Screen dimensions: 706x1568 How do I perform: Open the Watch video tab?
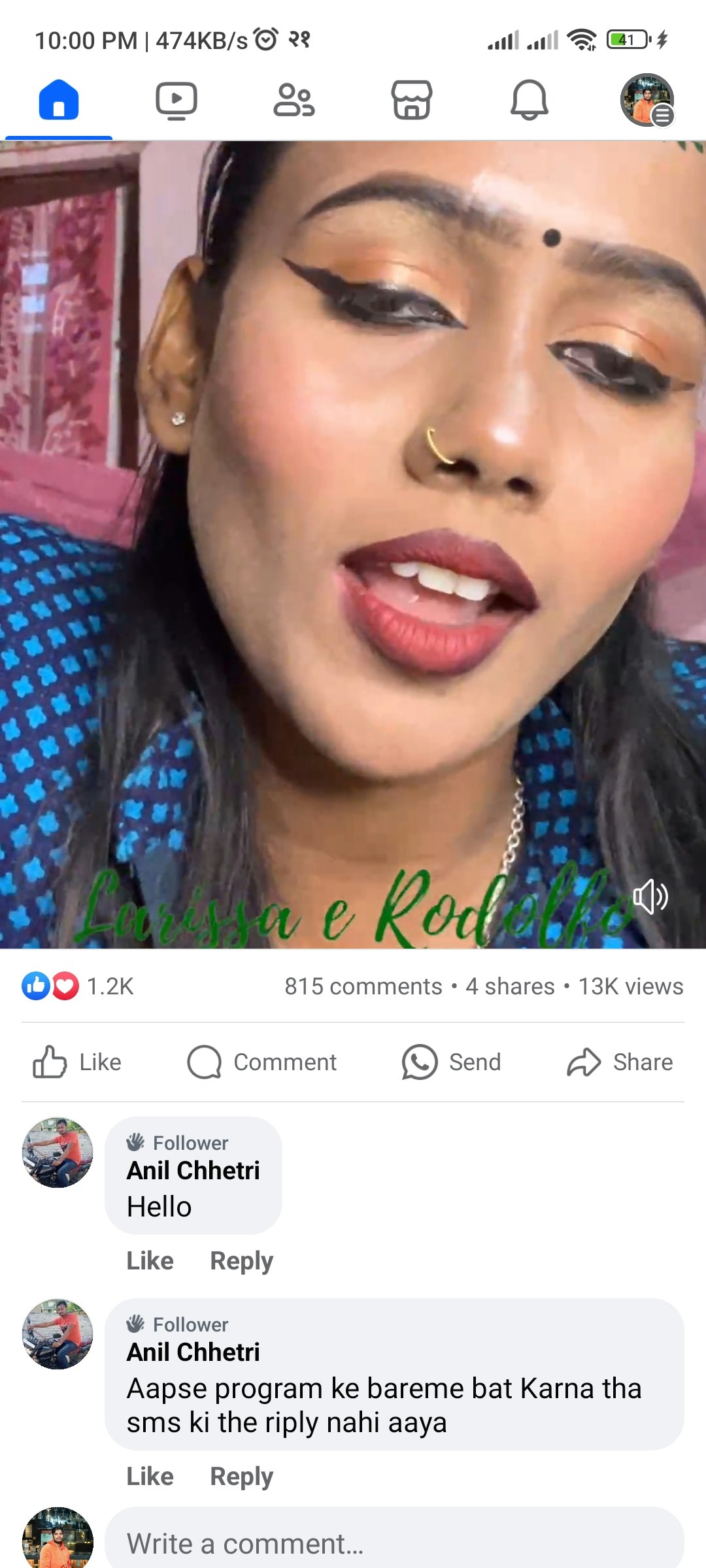point(176,100)
